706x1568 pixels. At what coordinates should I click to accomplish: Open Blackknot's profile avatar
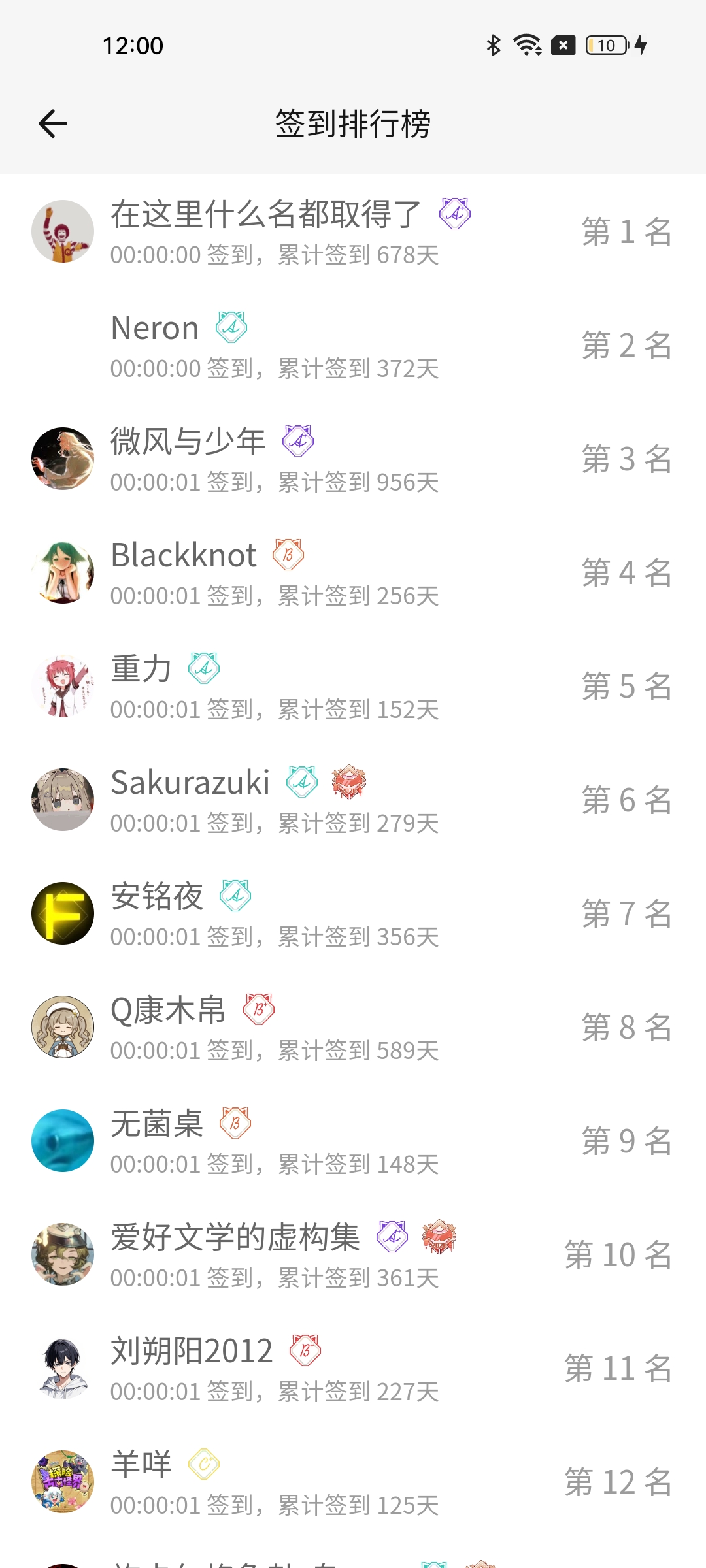click(63, 571)
